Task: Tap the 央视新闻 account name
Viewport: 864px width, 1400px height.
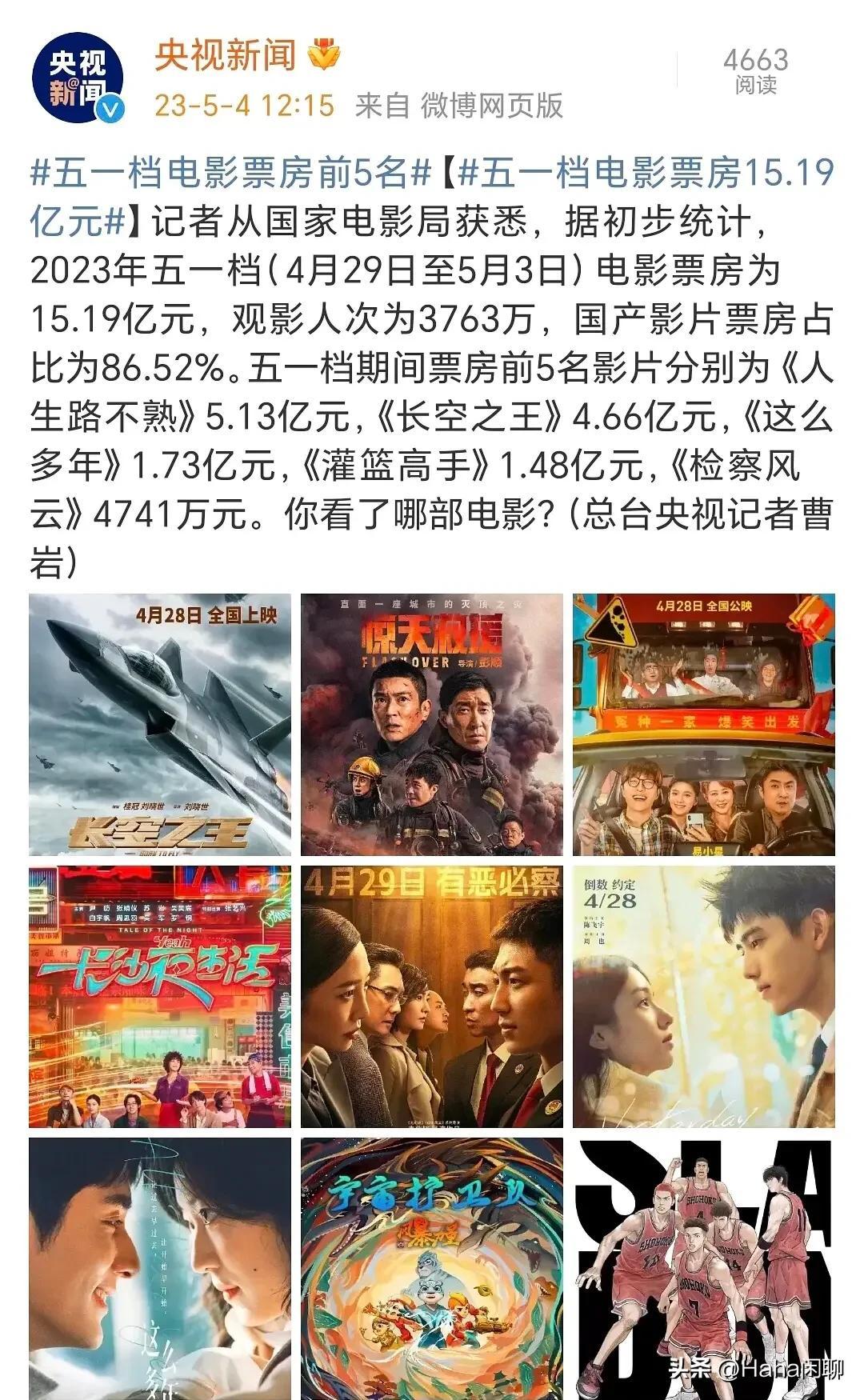Action: coord(224,55)
